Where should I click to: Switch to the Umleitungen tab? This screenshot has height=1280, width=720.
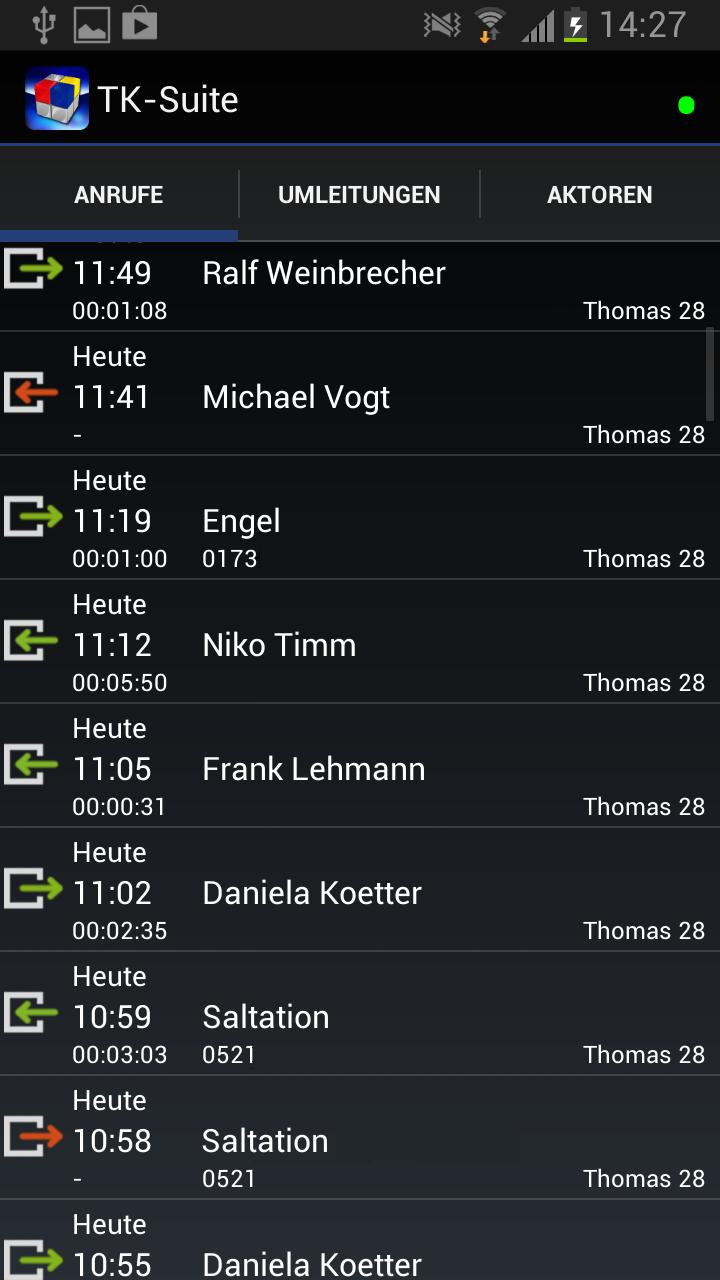(x=359, y=195)
